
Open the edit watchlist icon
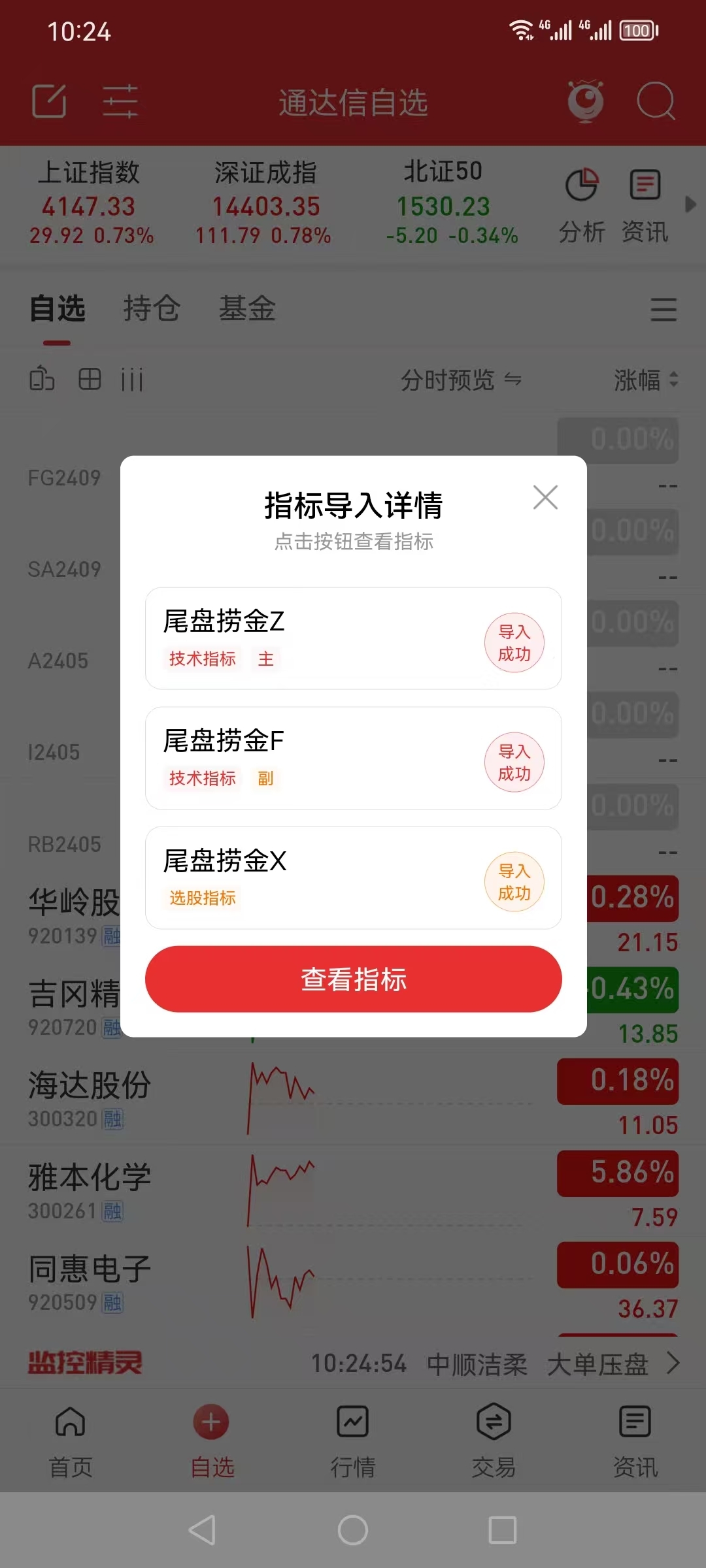click(50, 101)
